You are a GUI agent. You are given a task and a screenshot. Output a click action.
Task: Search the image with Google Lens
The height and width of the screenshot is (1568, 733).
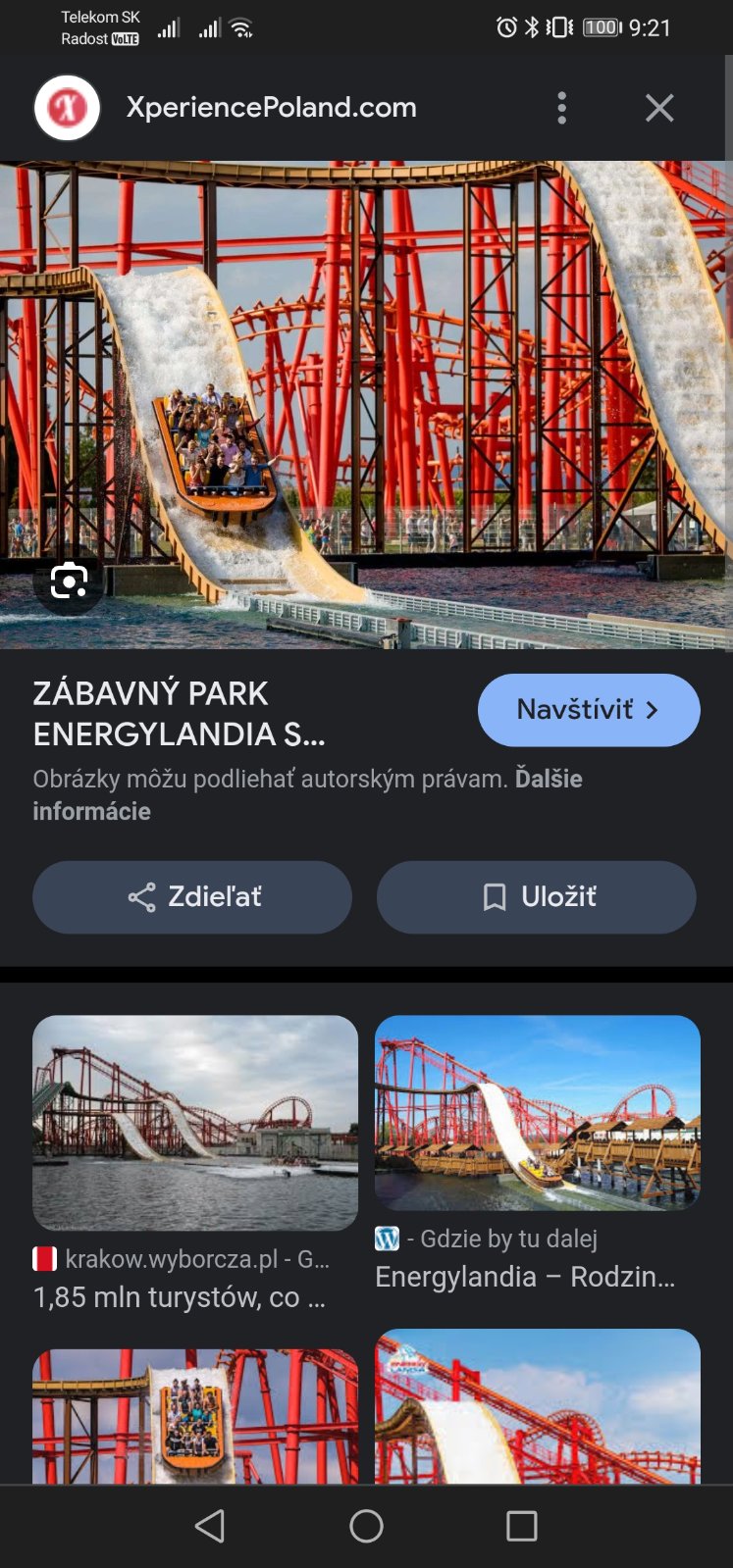[69, 582]
